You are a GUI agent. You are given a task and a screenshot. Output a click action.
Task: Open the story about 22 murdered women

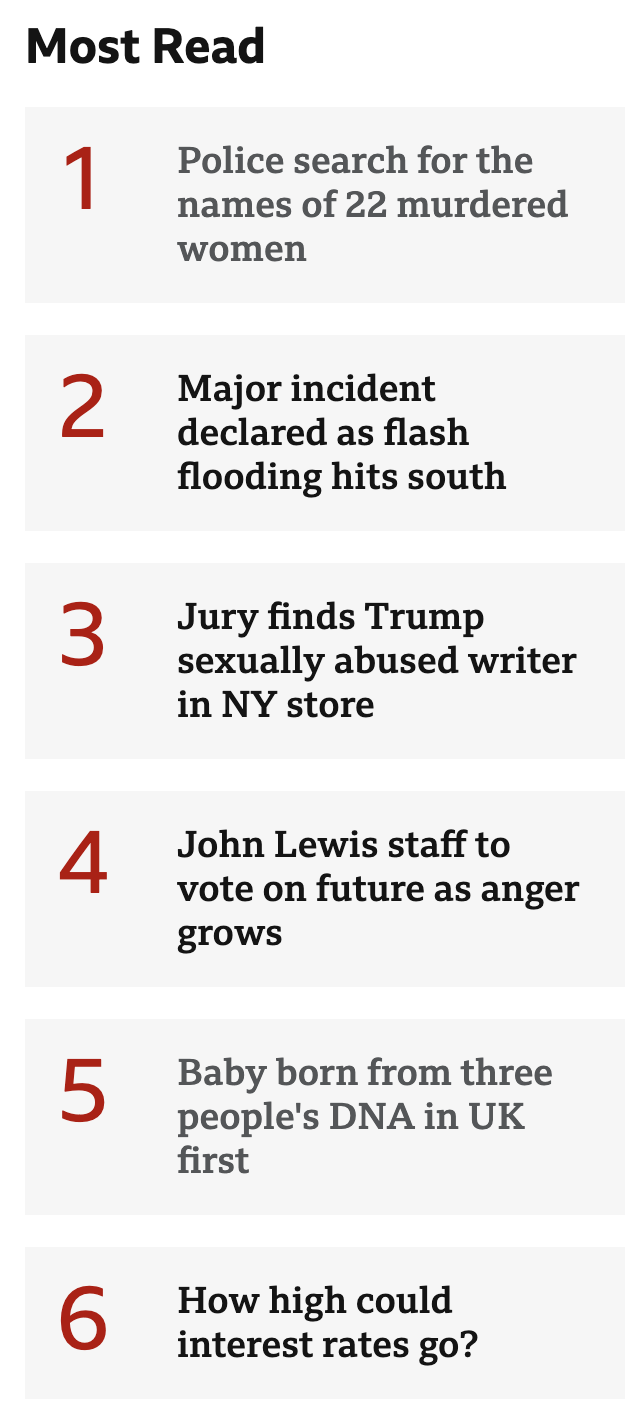[x=372, y=204]
